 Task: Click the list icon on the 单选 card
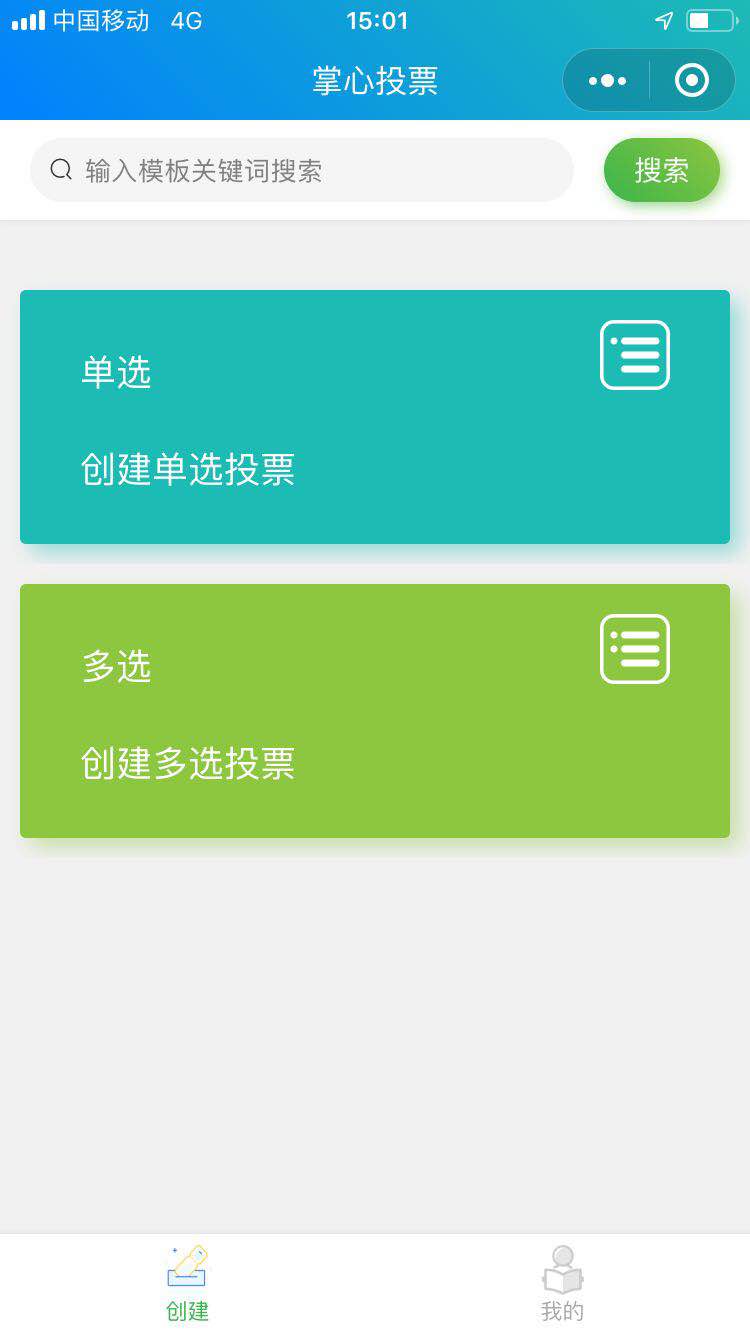point(634,354)
